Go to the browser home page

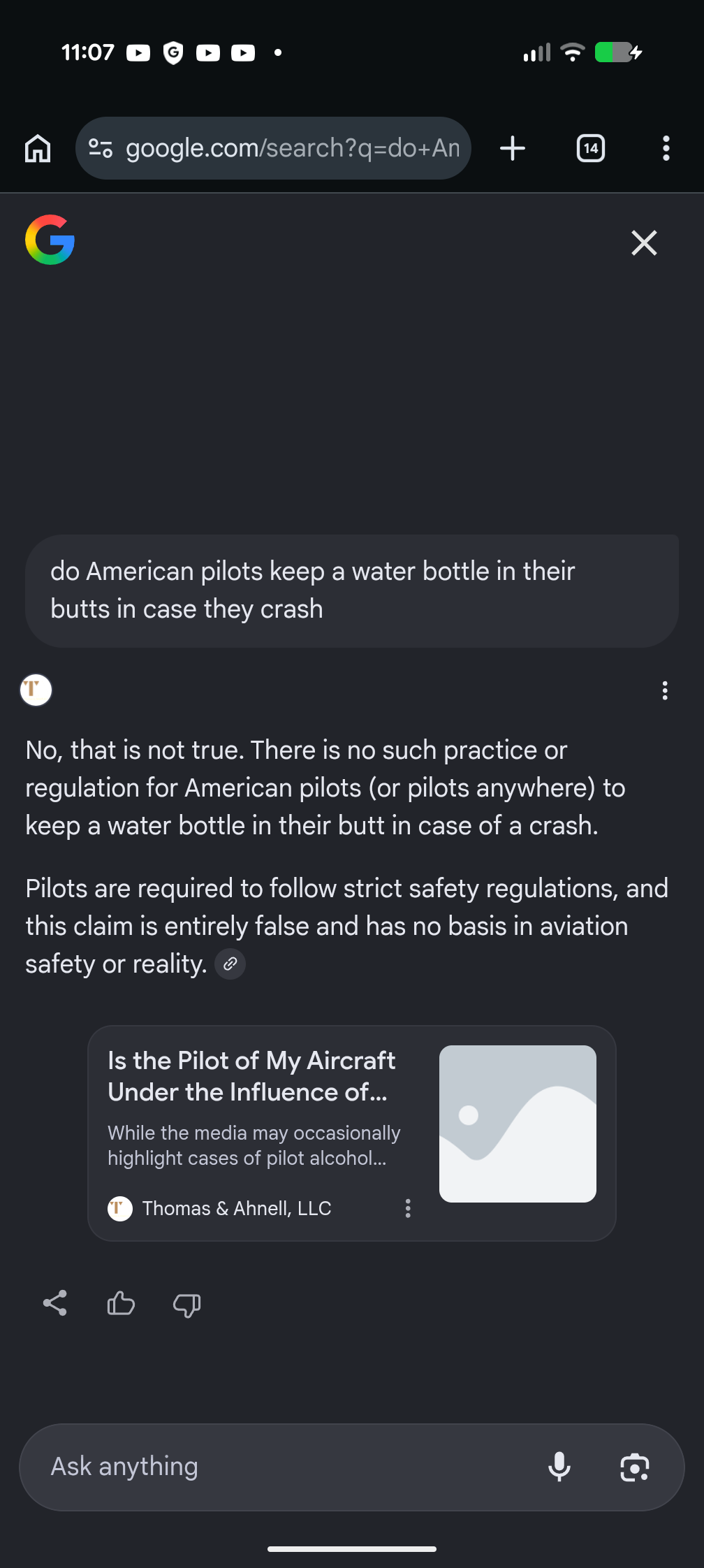click(38, 148)
